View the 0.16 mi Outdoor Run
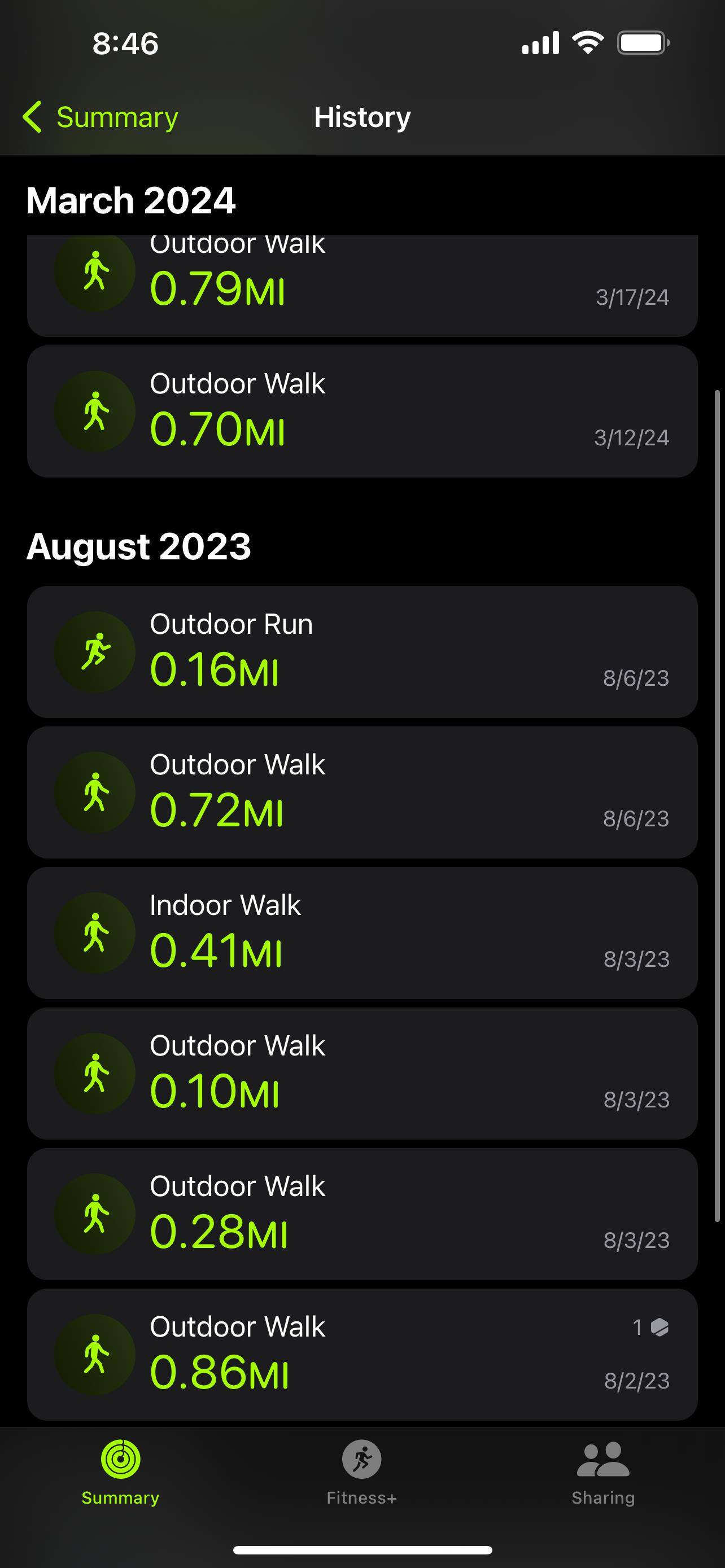 coord(361,652)
